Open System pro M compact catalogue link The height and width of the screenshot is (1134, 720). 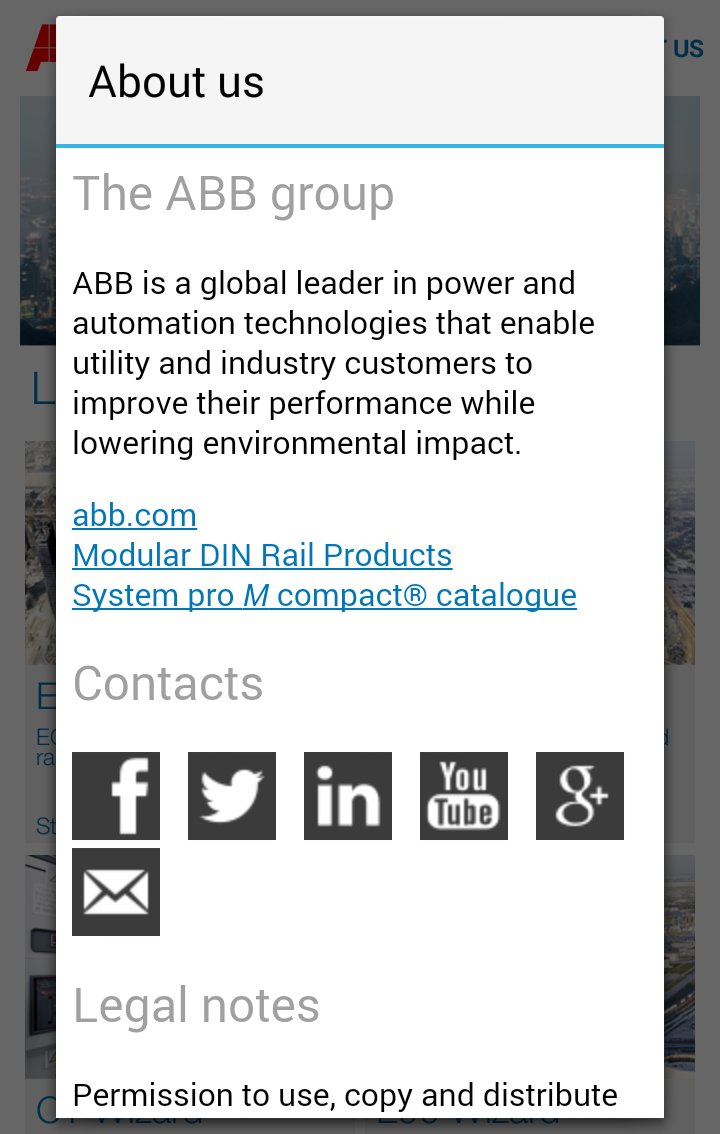[x=325, y=596]
